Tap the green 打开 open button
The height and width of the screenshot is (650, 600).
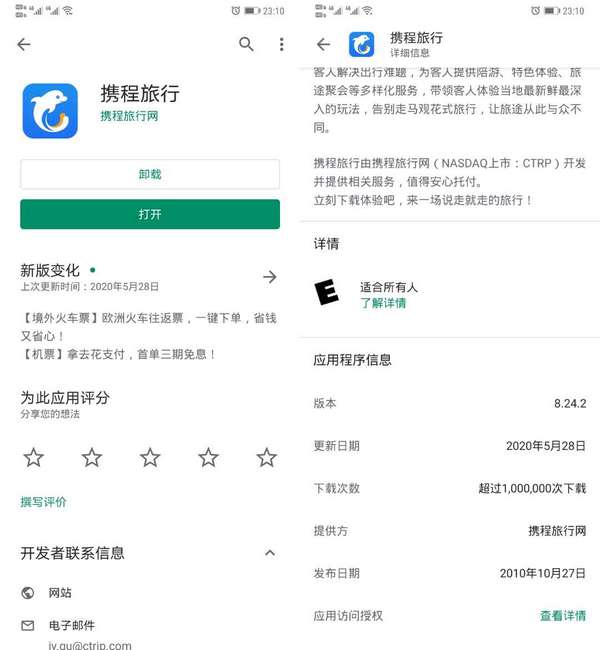pyautogui.click(x=150, y=214)
